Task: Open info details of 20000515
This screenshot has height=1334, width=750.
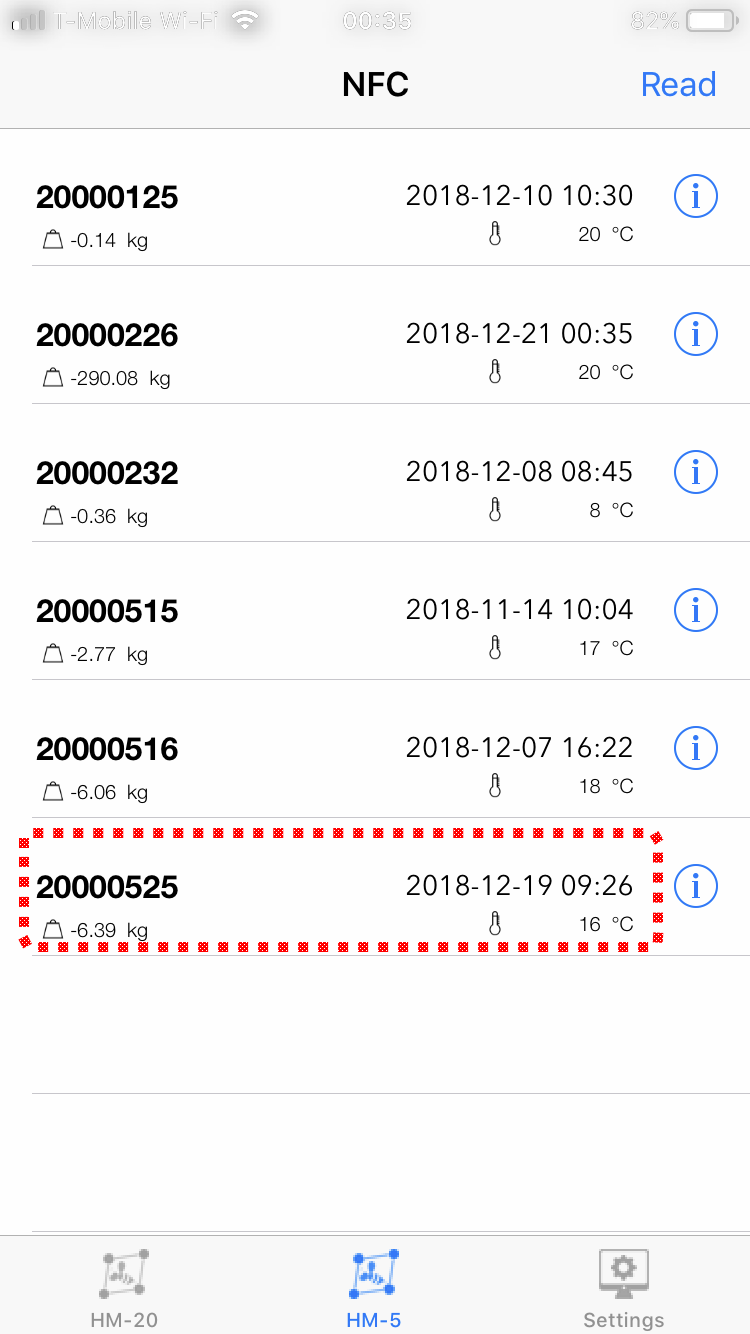Action: point(696,610)
